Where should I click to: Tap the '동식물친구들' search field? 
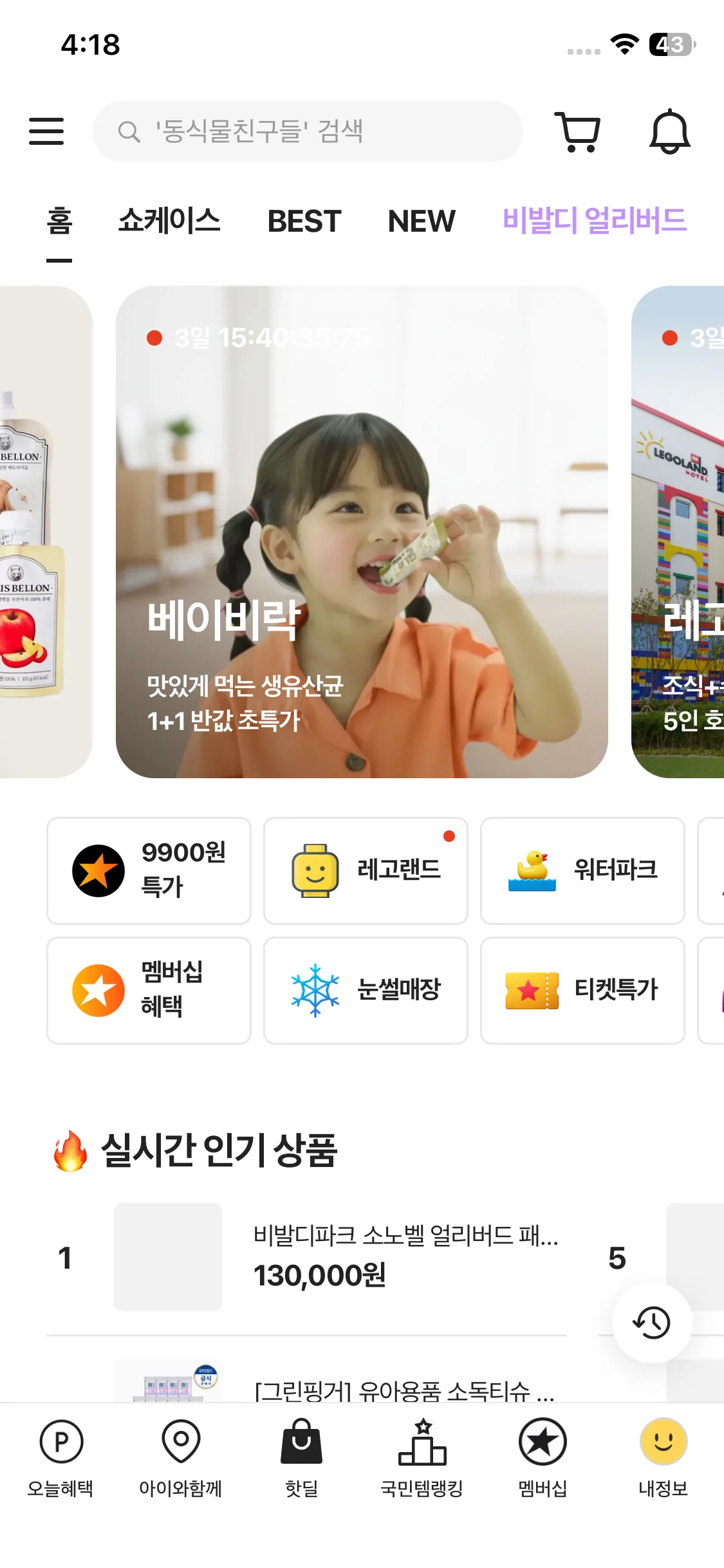pyautogui.click(x=308, y=131)
